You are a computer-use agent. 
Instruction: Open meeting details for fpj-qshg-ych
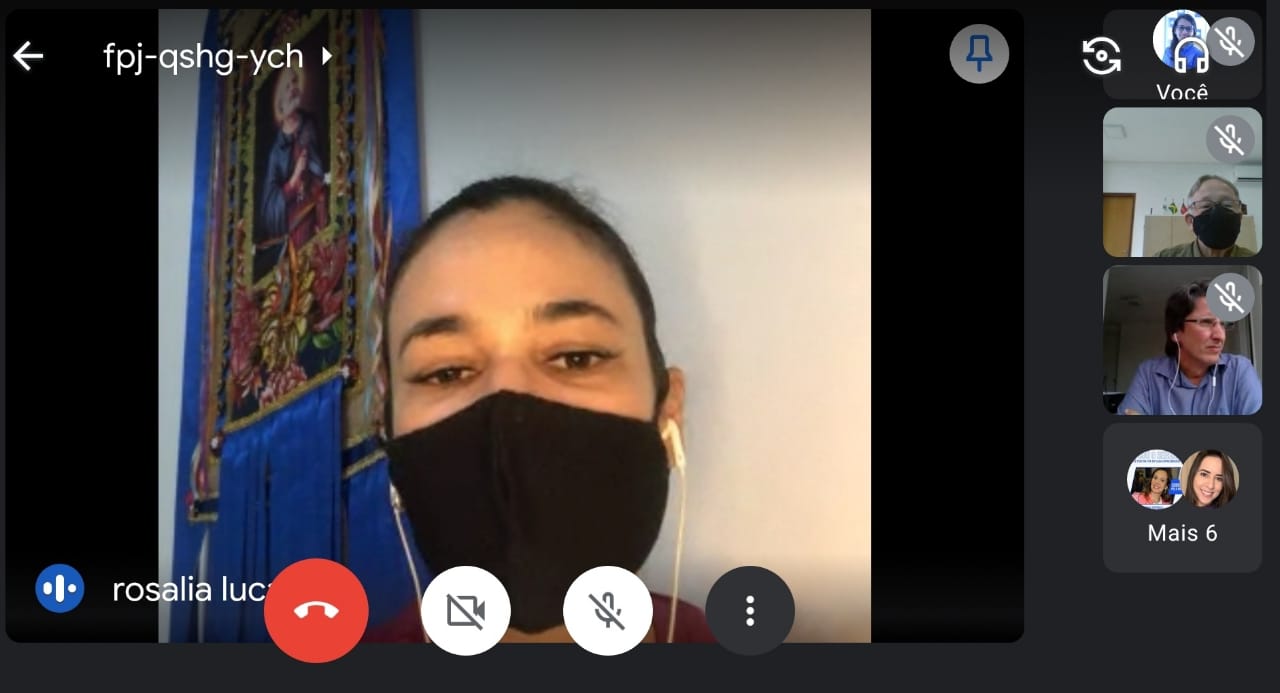(x=216, y=57)
